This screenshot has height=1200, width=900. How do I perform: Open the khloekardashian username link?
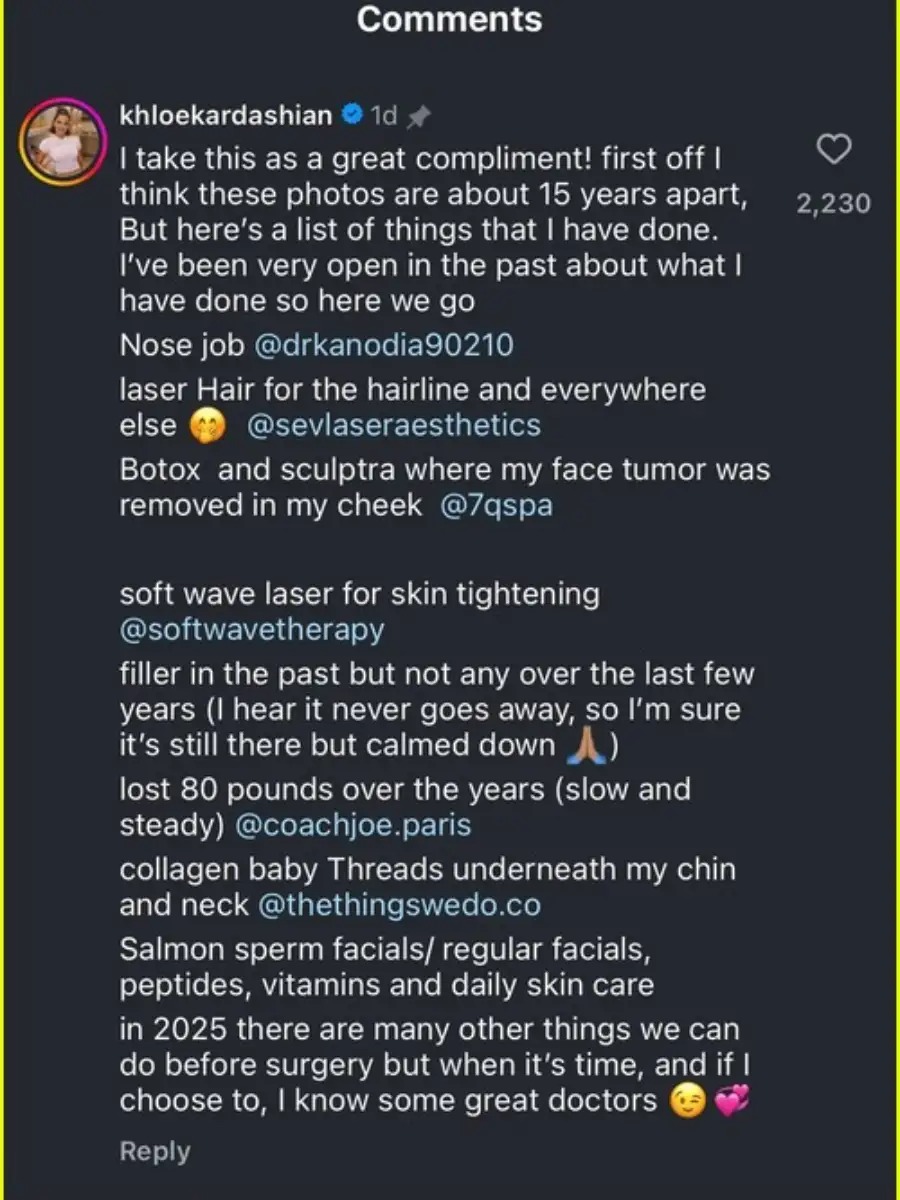(x=226, y=116)
